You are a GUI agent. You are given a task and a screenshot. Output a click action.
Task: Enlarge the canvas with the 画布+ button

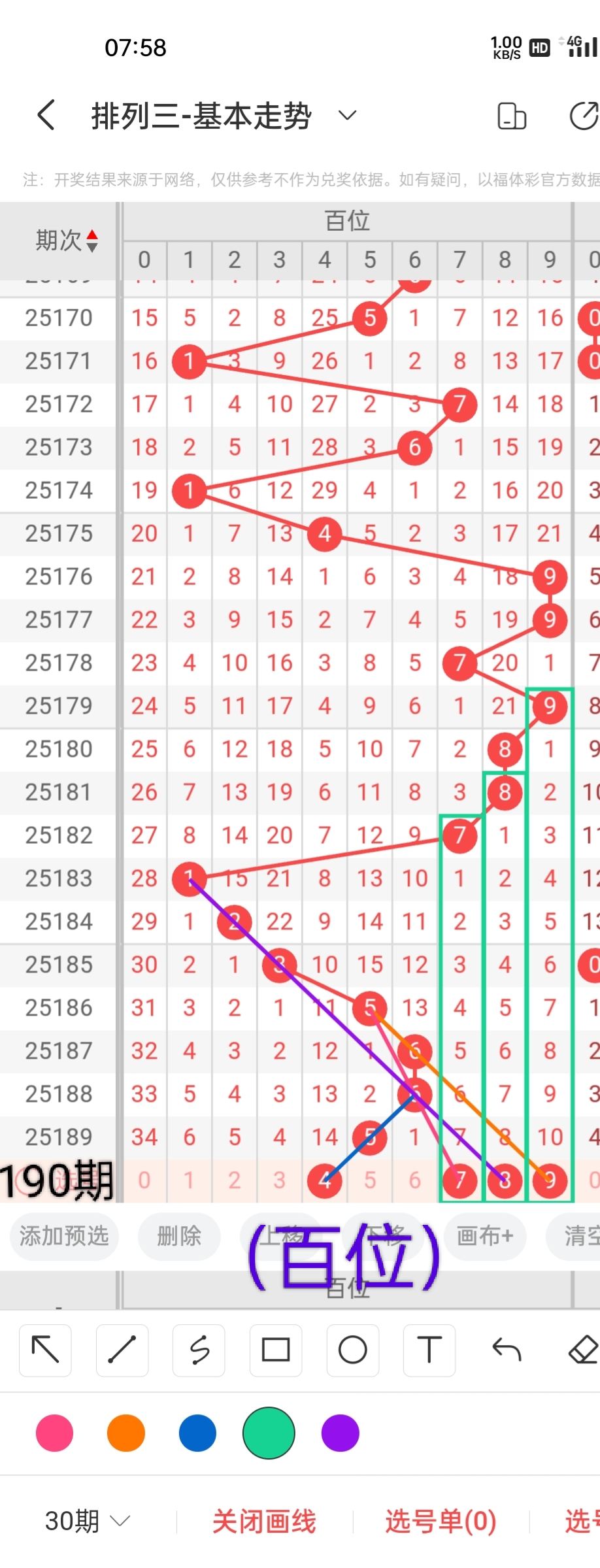point(484,1235)
